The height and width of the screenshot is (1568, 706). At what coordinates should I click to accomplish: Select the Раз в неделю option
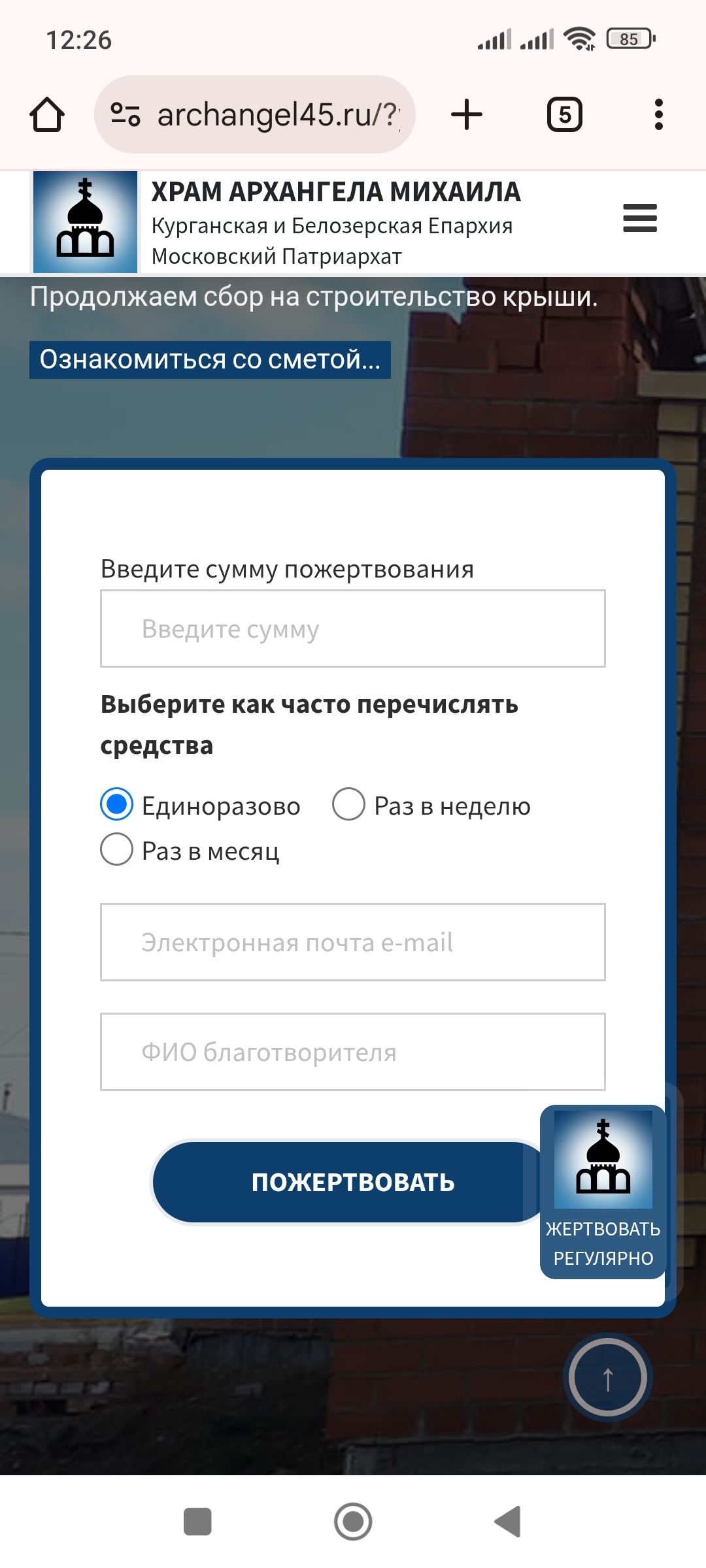click(348, 804)
